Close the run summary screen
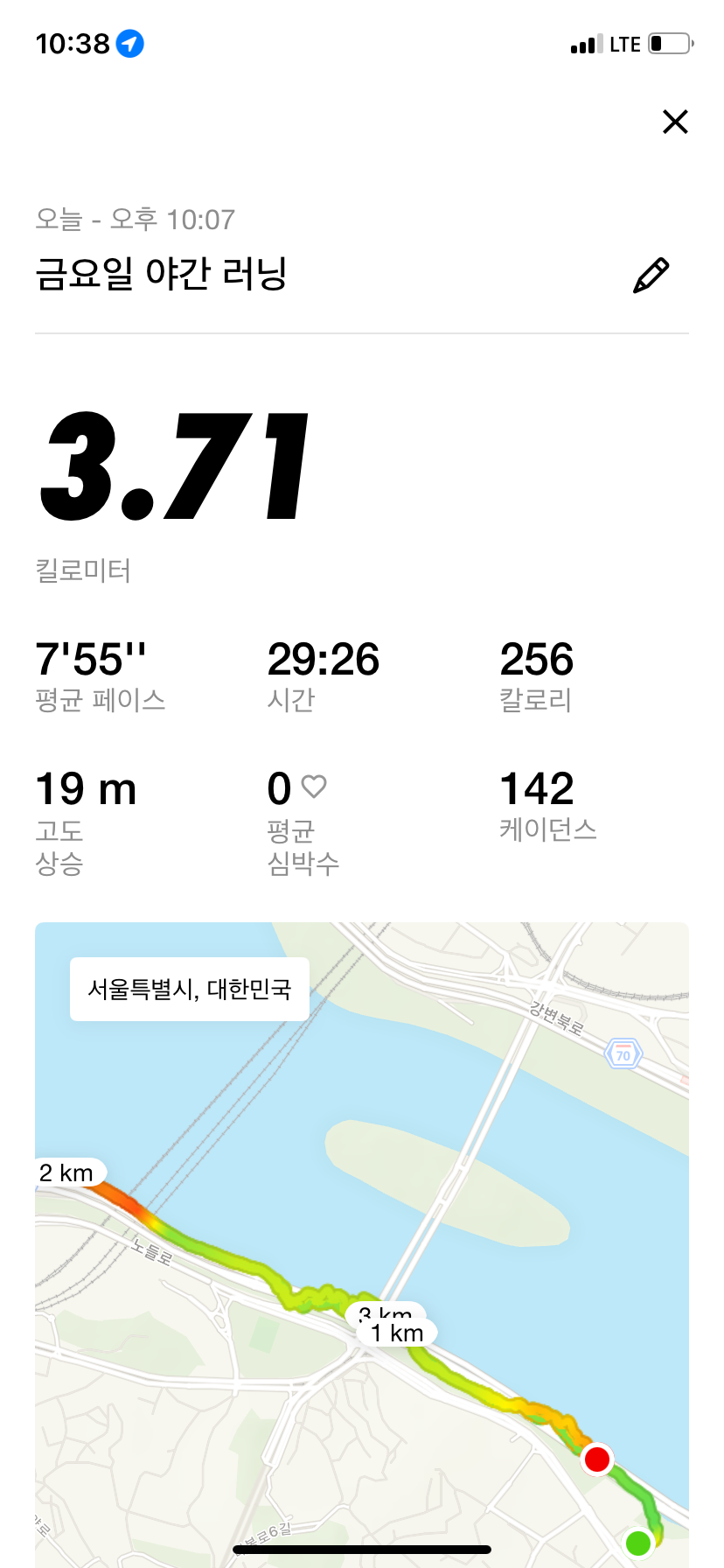724x1568 pixels. 675,122
